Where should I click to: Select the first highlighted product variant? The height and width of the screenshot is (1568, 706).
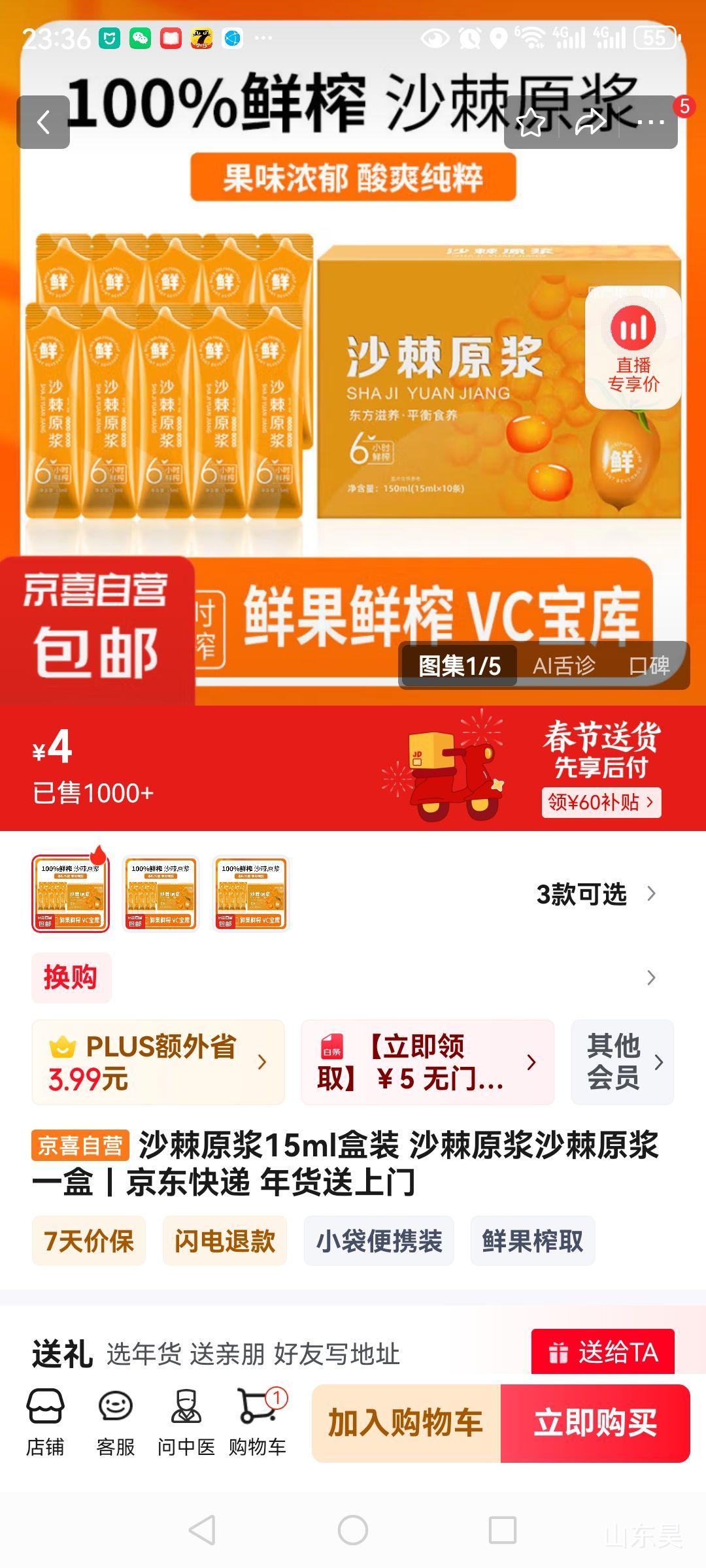72,895
